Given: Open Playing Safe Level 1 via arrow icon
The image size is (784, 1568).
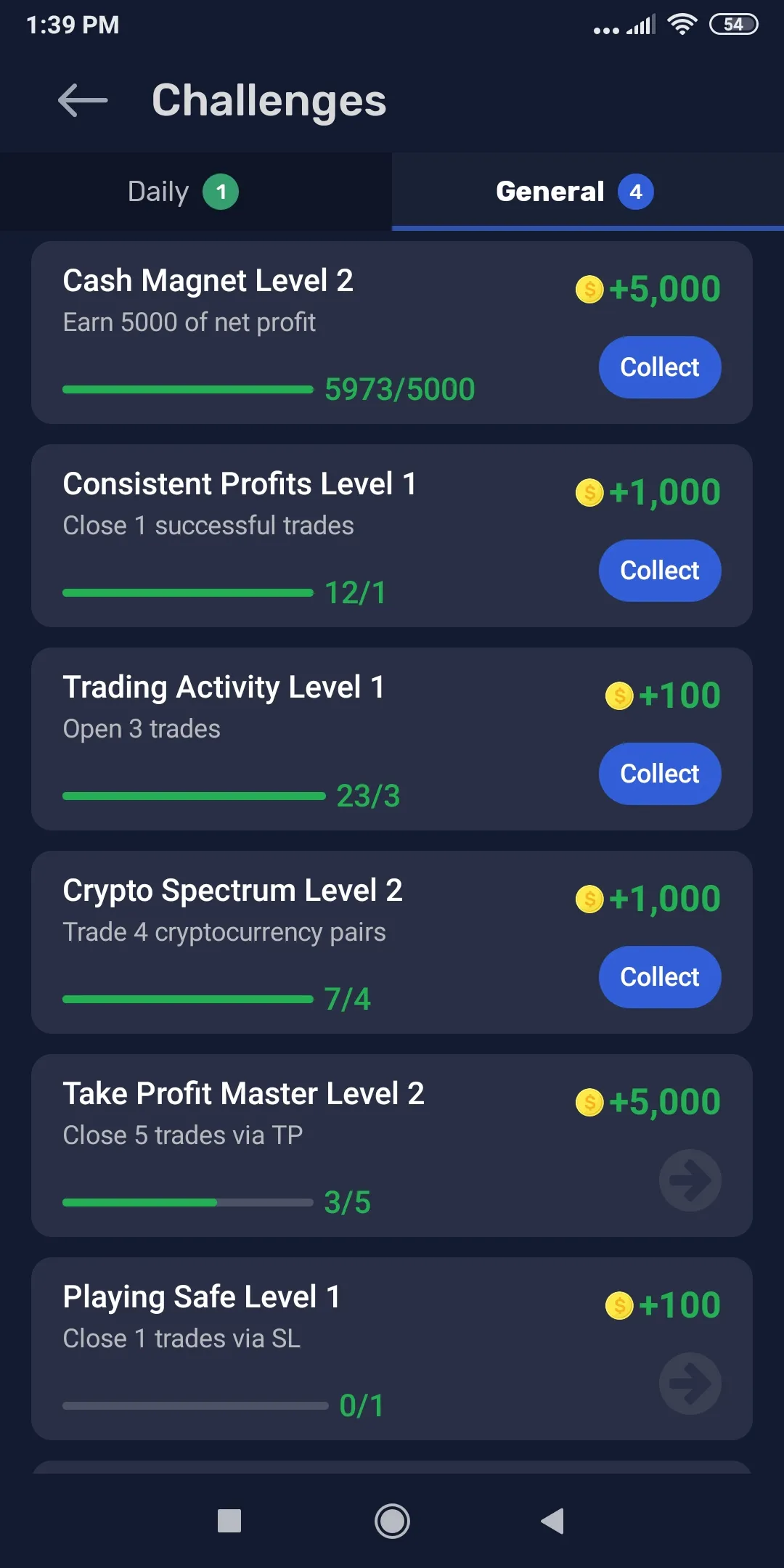Looking at the screenshot, I should pos(691,1383).
